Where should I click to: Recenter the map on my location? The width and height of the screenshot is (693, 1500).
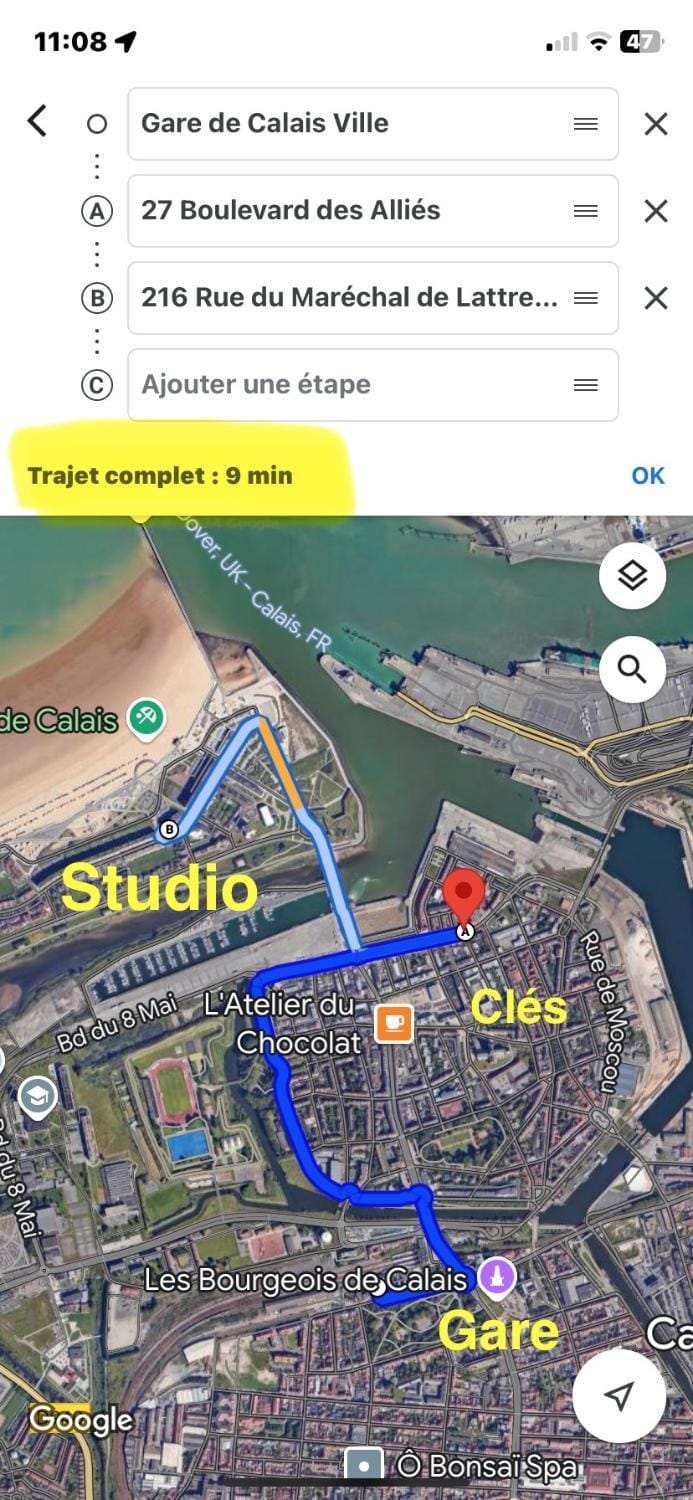pyautogui.click(x=619, y=1396)
